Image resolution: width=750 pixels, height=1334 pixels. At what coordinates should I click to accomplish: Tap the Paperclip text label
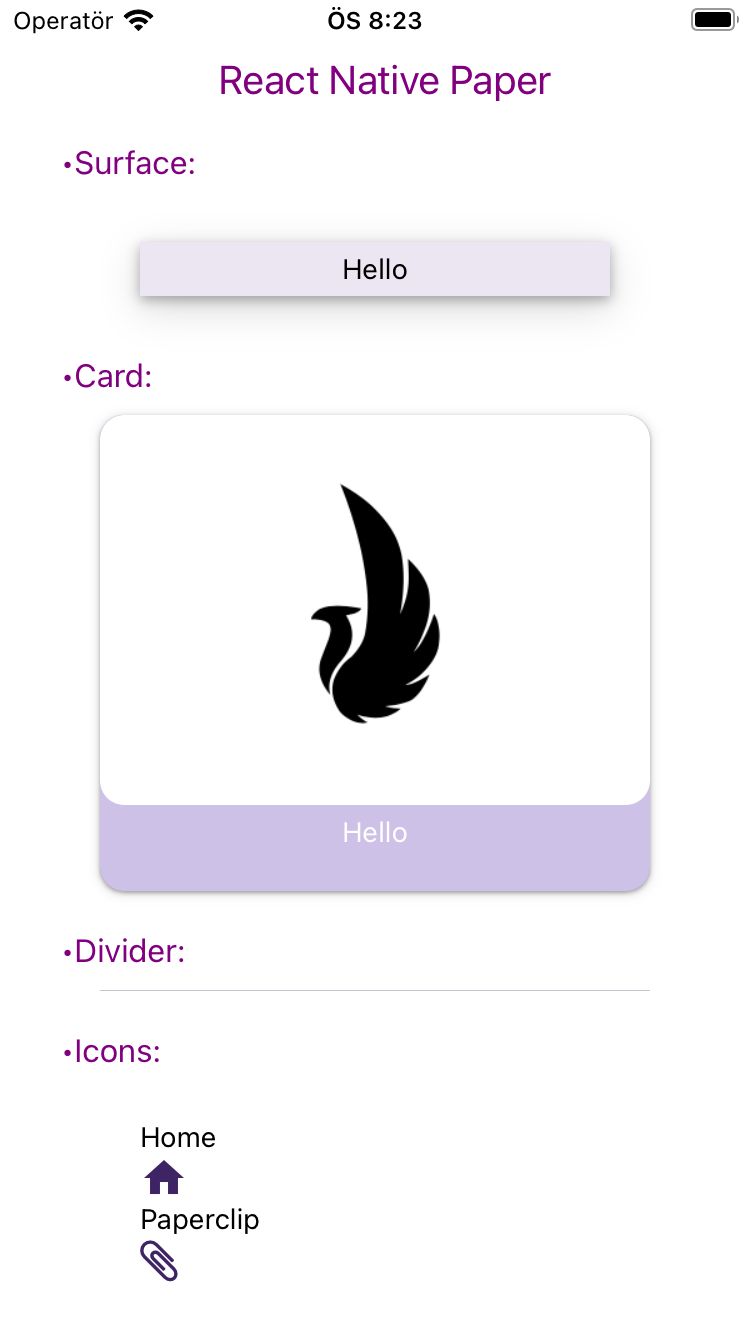click(200, 1219)
